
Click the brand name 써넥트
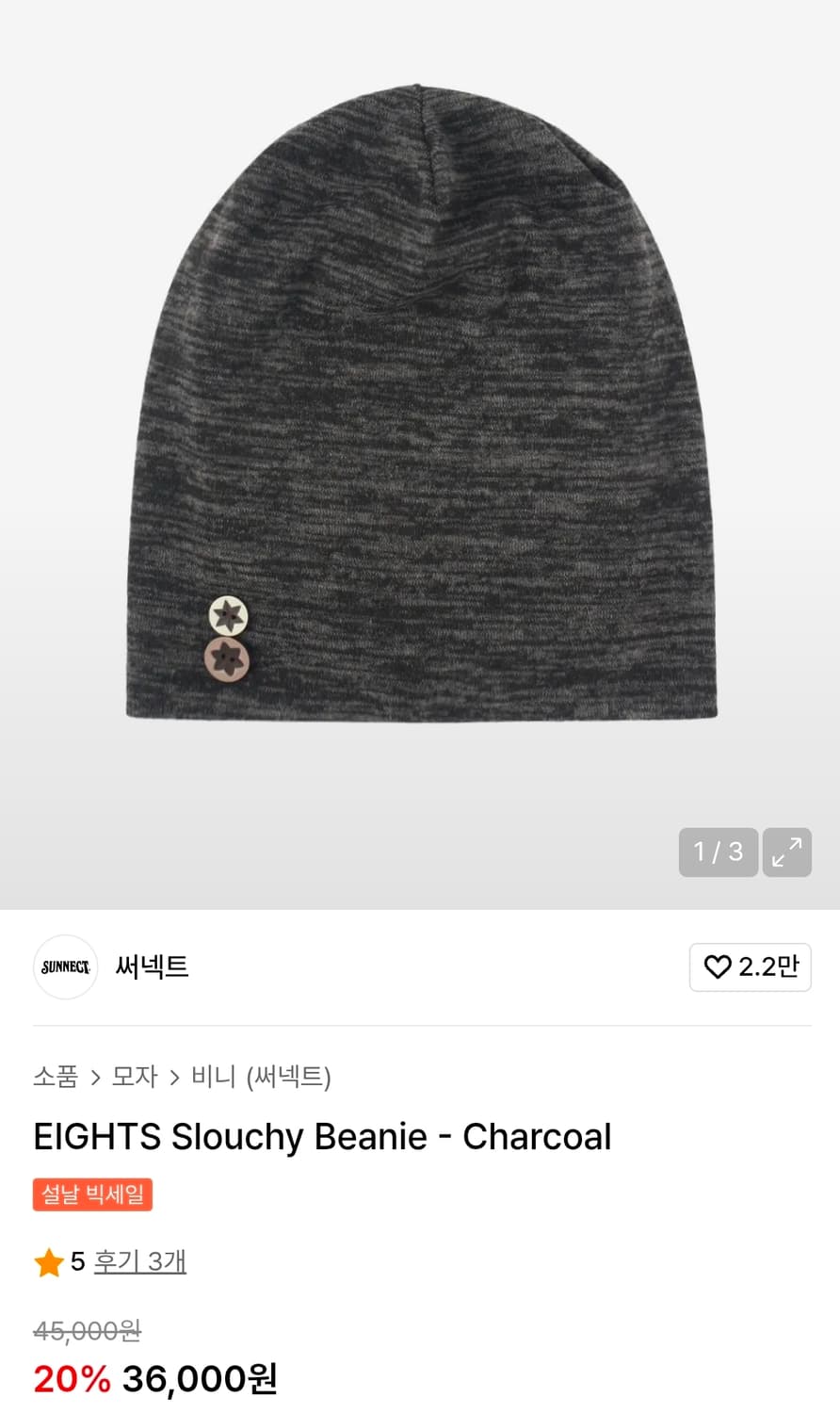[x=151, y=966]
